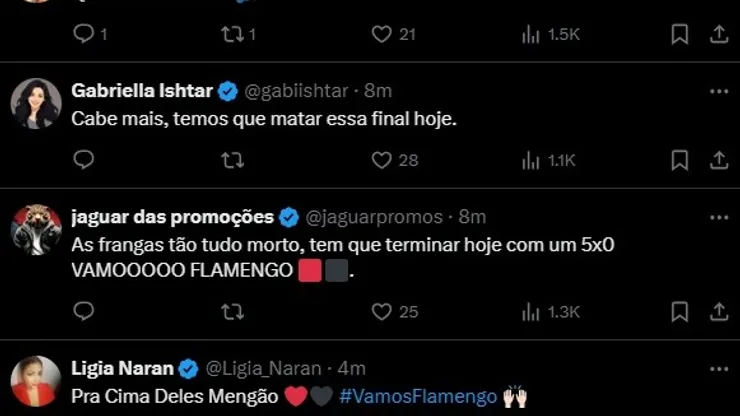View Ligia Naran's profile photo

click(36, 381)
